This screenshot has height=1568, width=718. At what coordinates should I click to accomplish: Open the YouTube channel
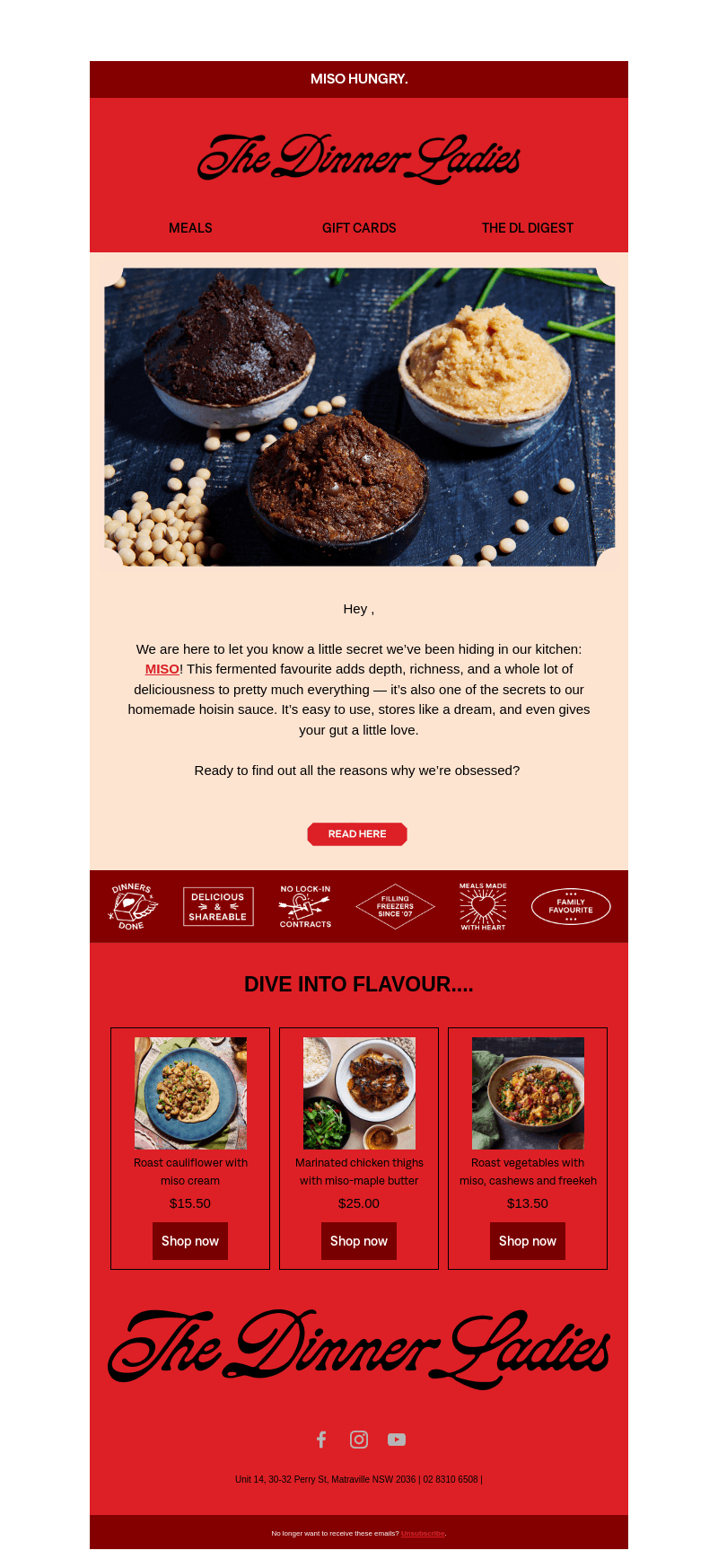click(397, 1440)
